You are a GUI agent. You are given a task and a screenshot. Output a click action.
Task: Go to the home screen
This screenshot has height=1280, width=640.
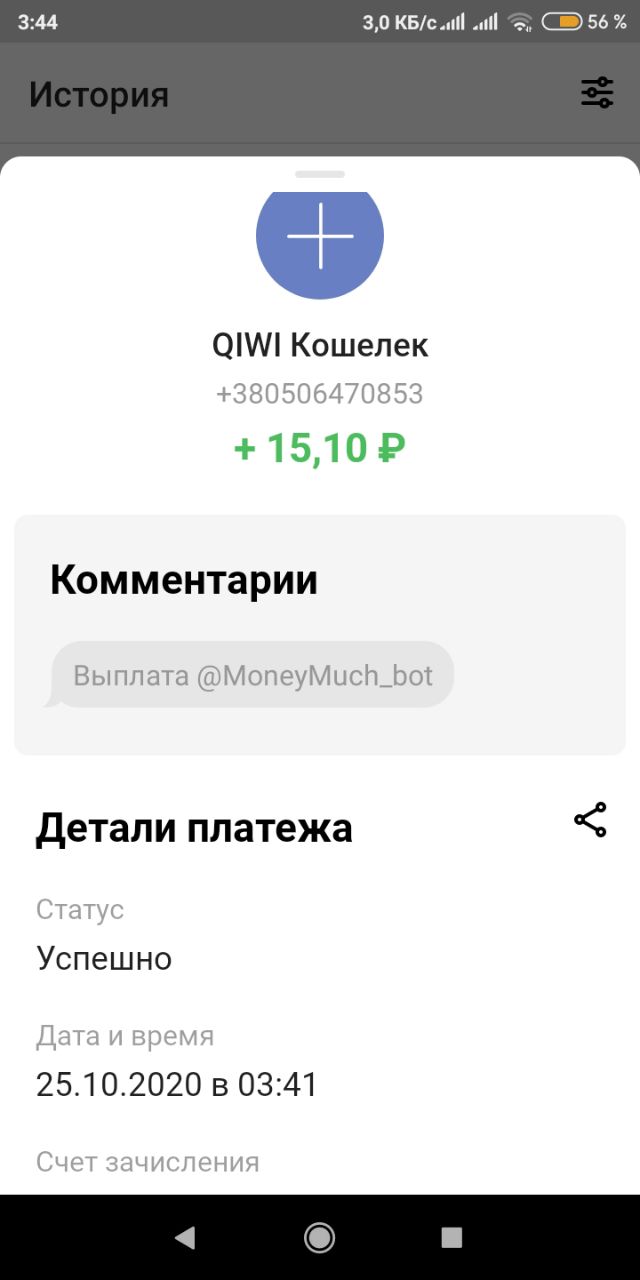(x=320, y=1238)
